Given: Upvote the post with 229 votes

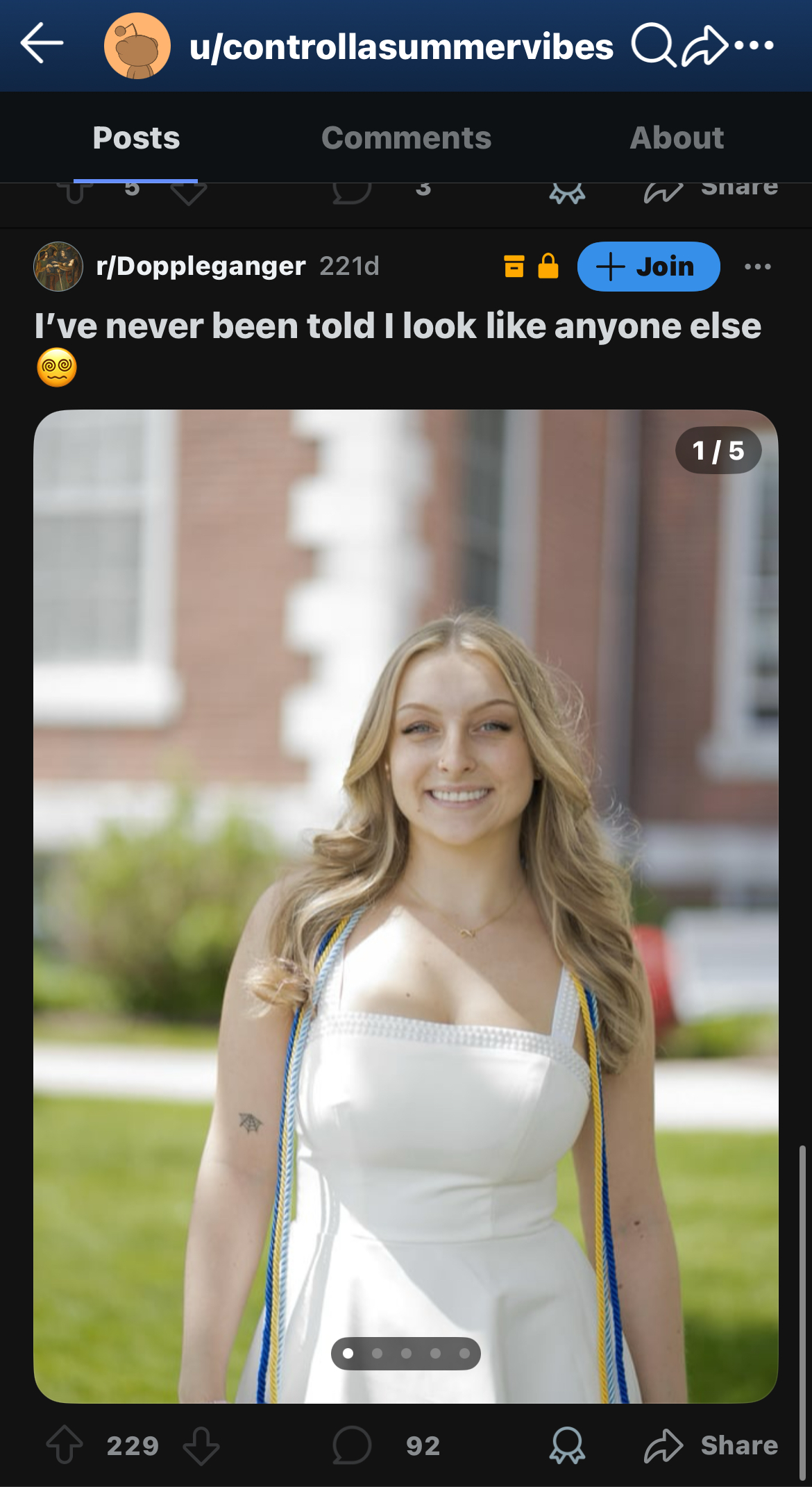Looking at the screenshot, I should point(65,1445).
